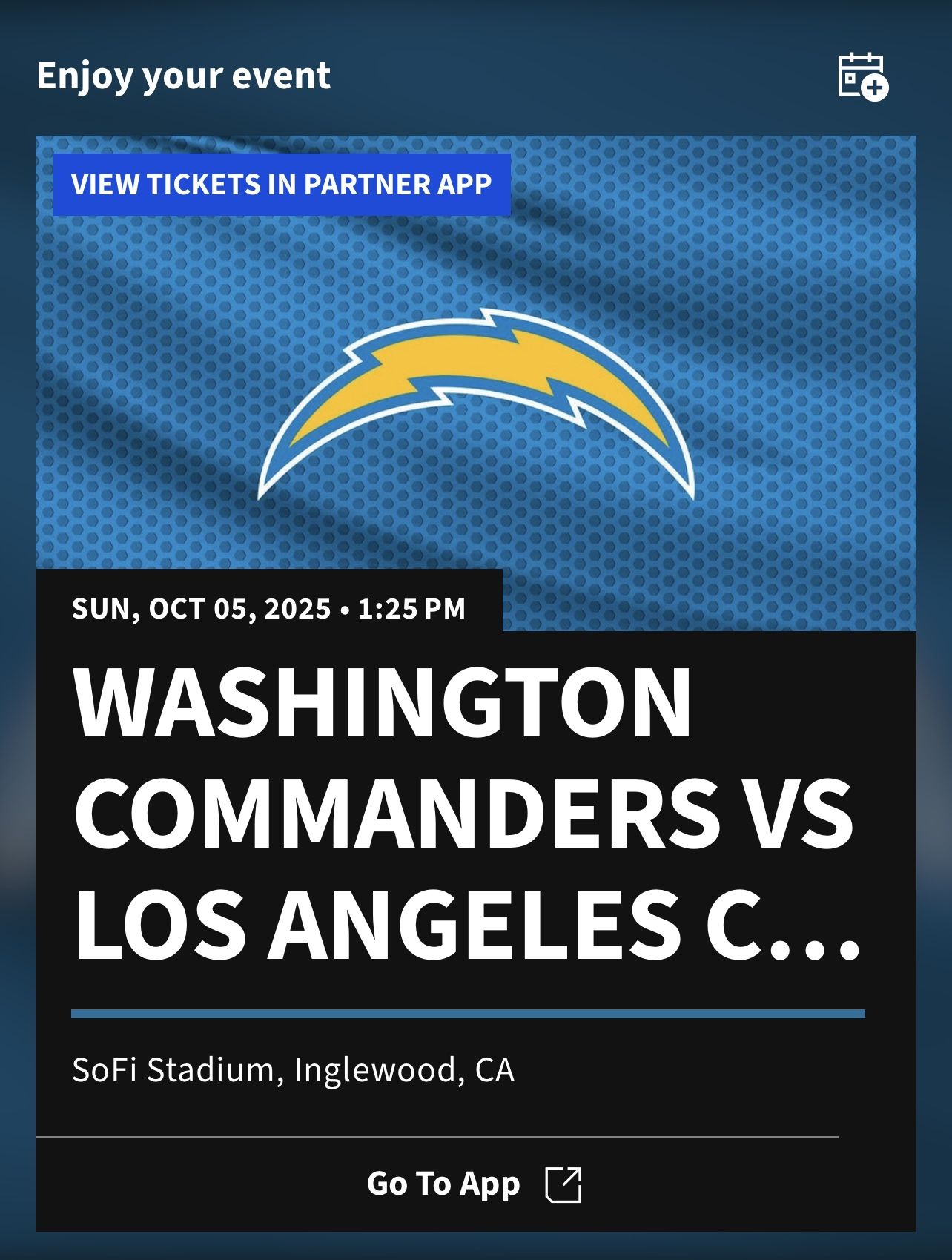Open the Go To App link
The height and width of the screenshot is (1260, 952).
point(475,1184)
